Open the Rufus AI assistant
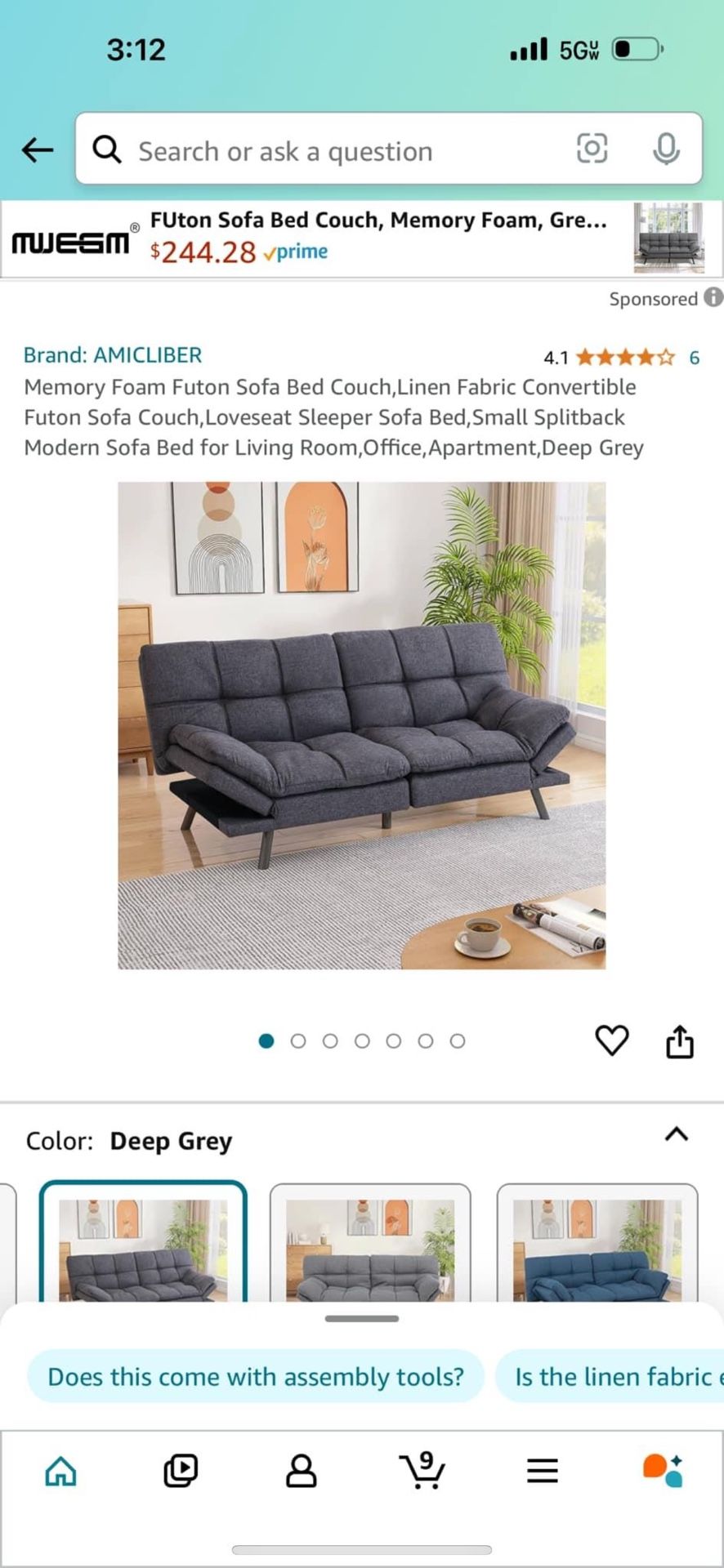Viewport: 724px width, 1568px height. (x=662, y=1470)
